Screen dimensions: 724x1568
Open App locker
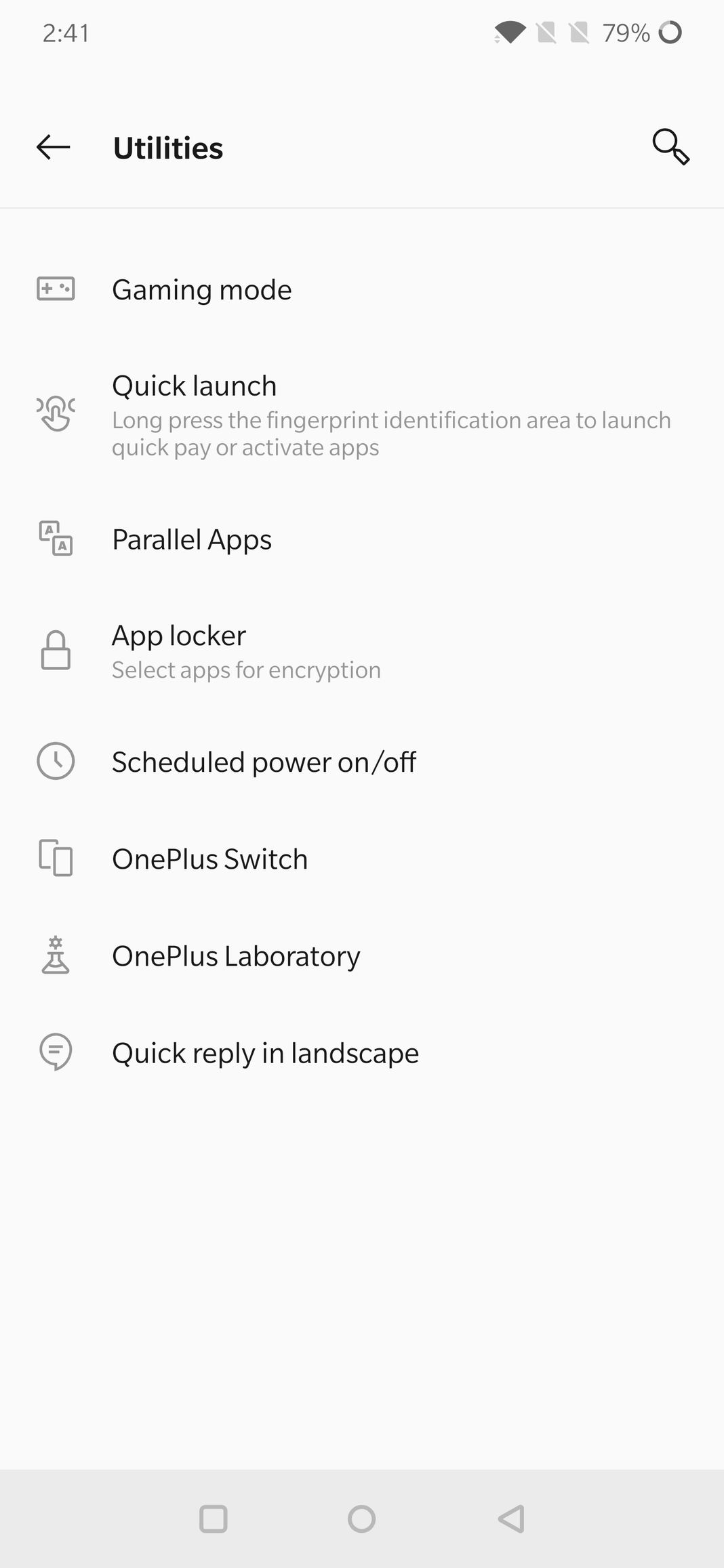point(362,651)
